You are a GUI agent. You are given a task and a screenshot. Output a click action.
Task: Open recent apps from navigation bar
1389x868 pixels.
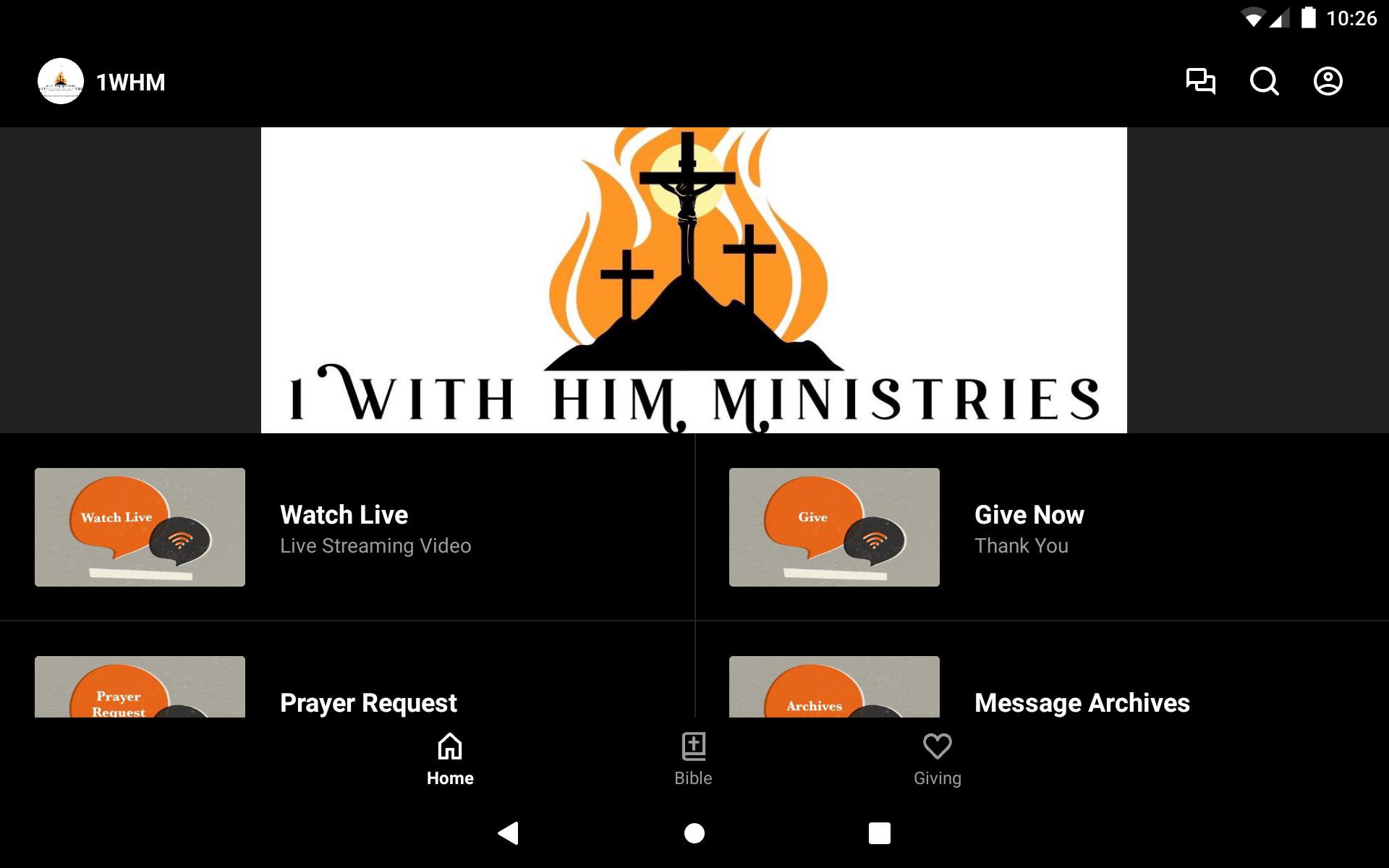[x=879, y=833]
